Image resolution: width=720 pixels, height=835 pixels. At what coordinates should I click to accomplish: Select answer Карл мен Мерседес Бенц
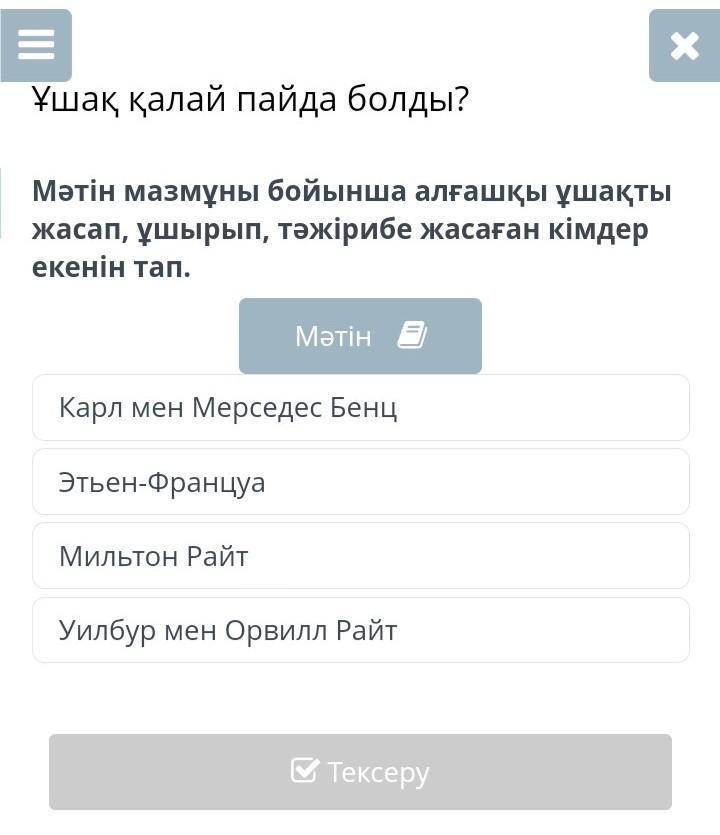[360, 408]
